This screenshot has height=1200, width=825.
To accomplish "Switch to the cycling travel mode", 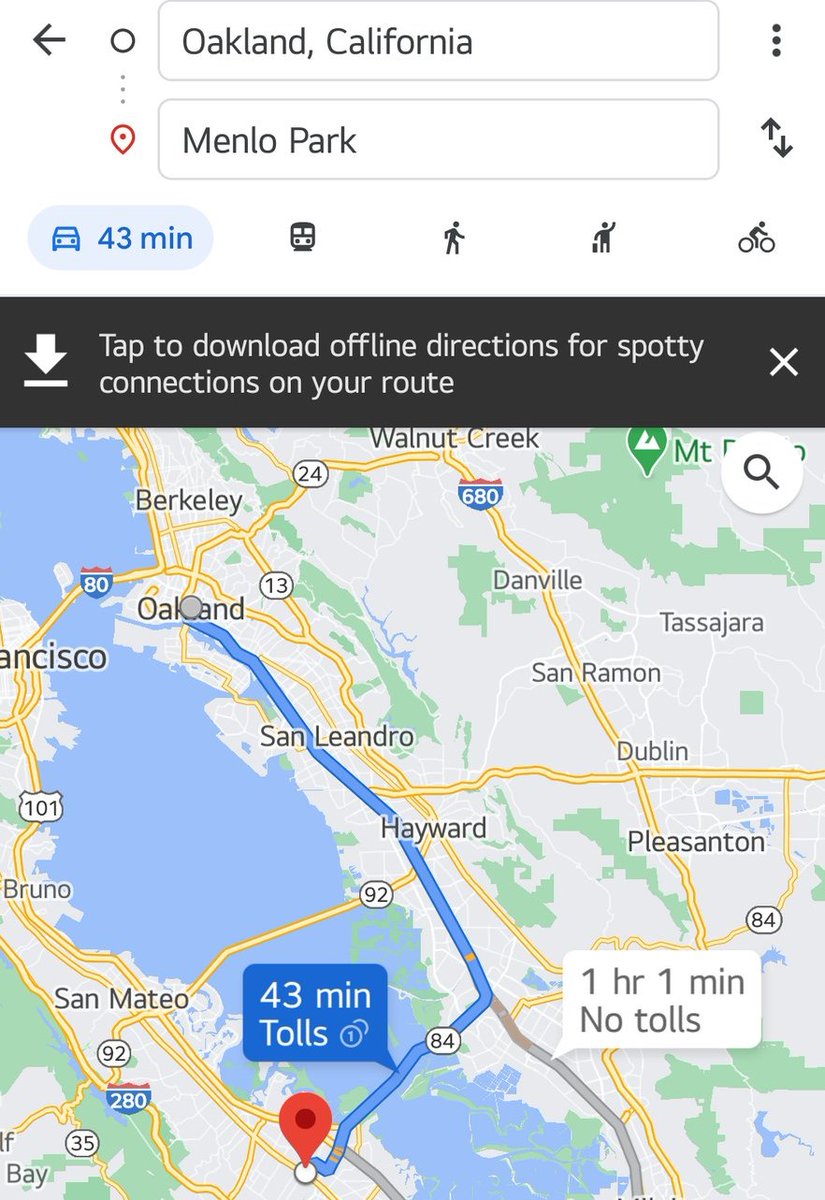I will pos(756,238).
